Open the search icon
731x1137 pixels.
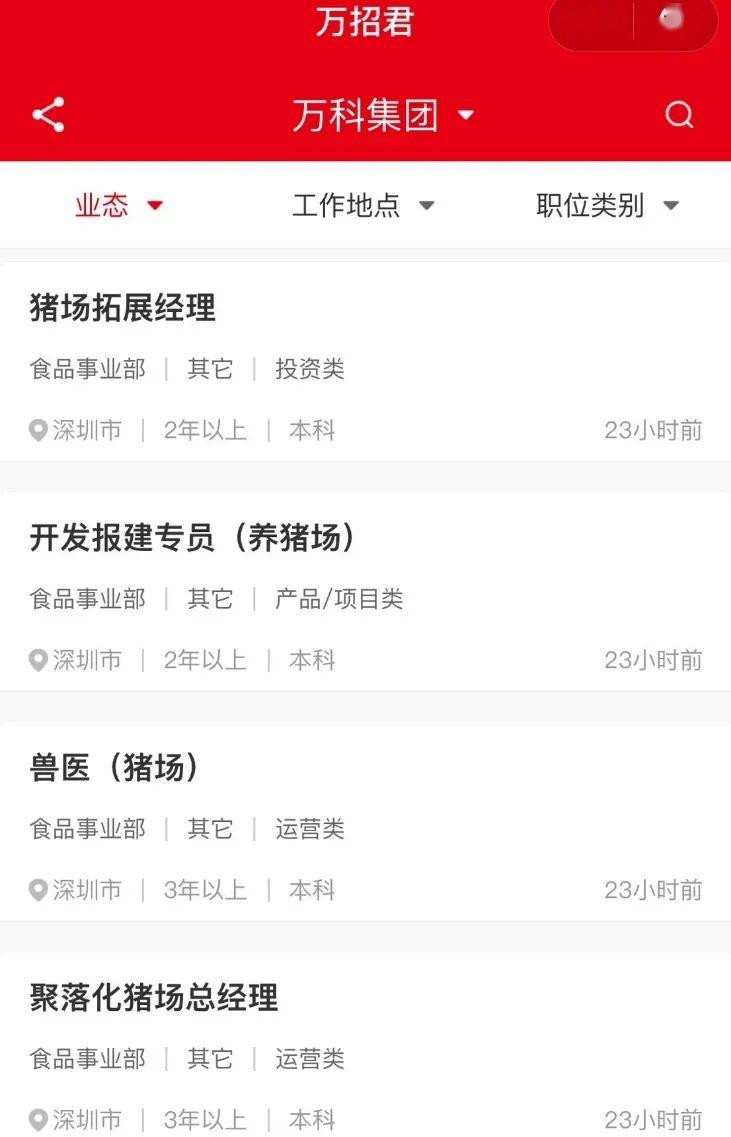click(x=679, y=115)
